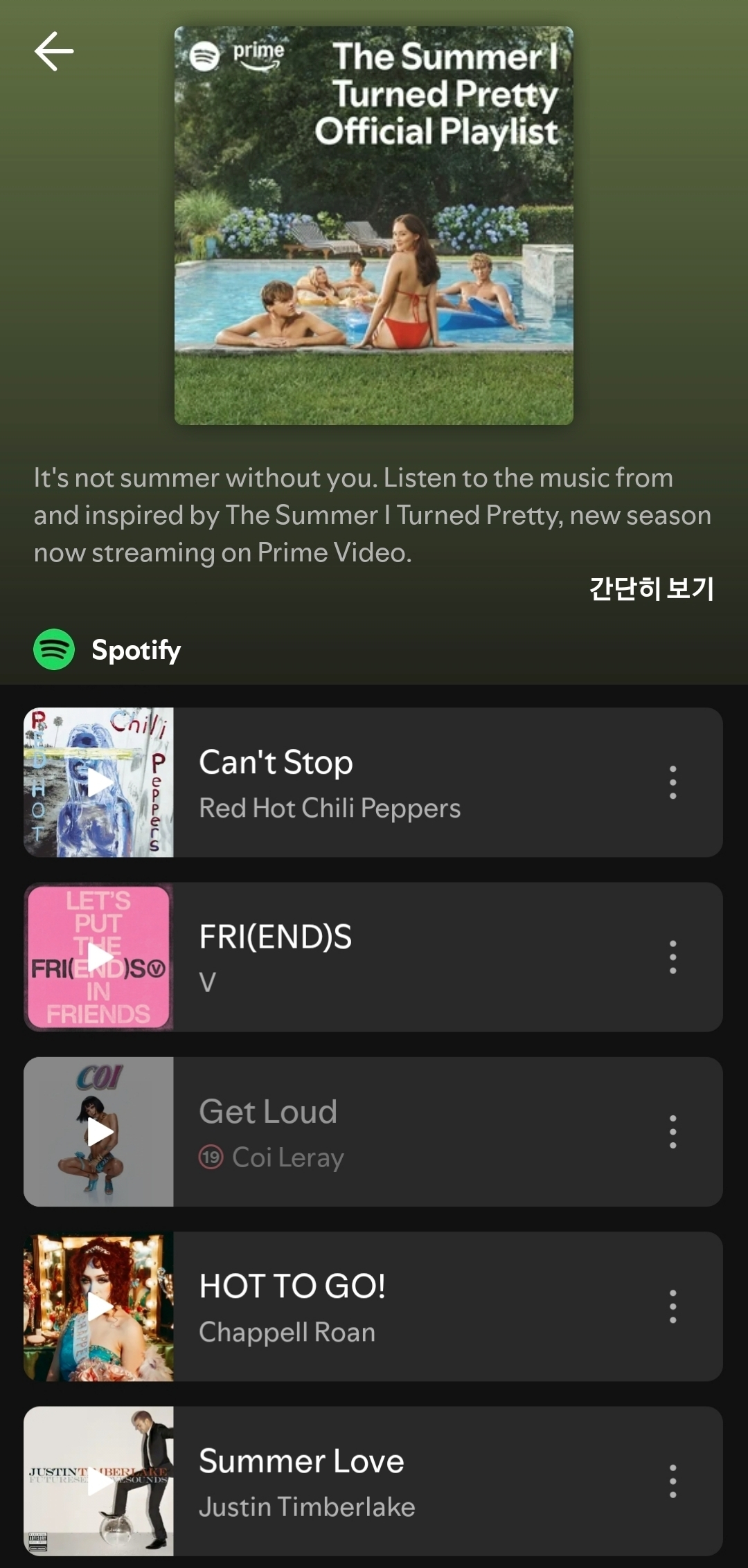Show more options for FRI(END)S
This screenshot has width=748, height=1568.
tap(673, 957)
